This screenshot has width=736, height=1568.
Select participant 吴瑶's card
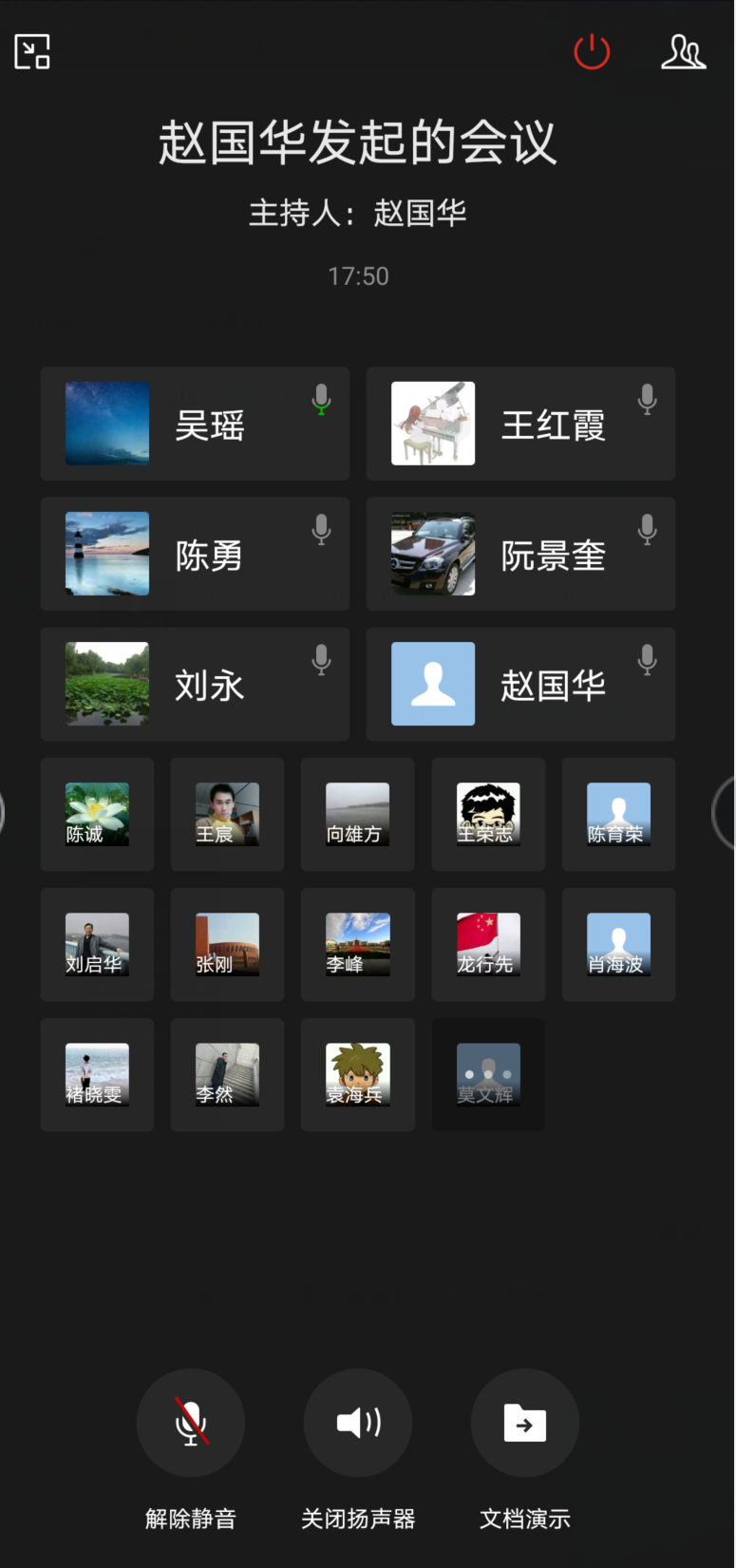[x=195, y=424]
